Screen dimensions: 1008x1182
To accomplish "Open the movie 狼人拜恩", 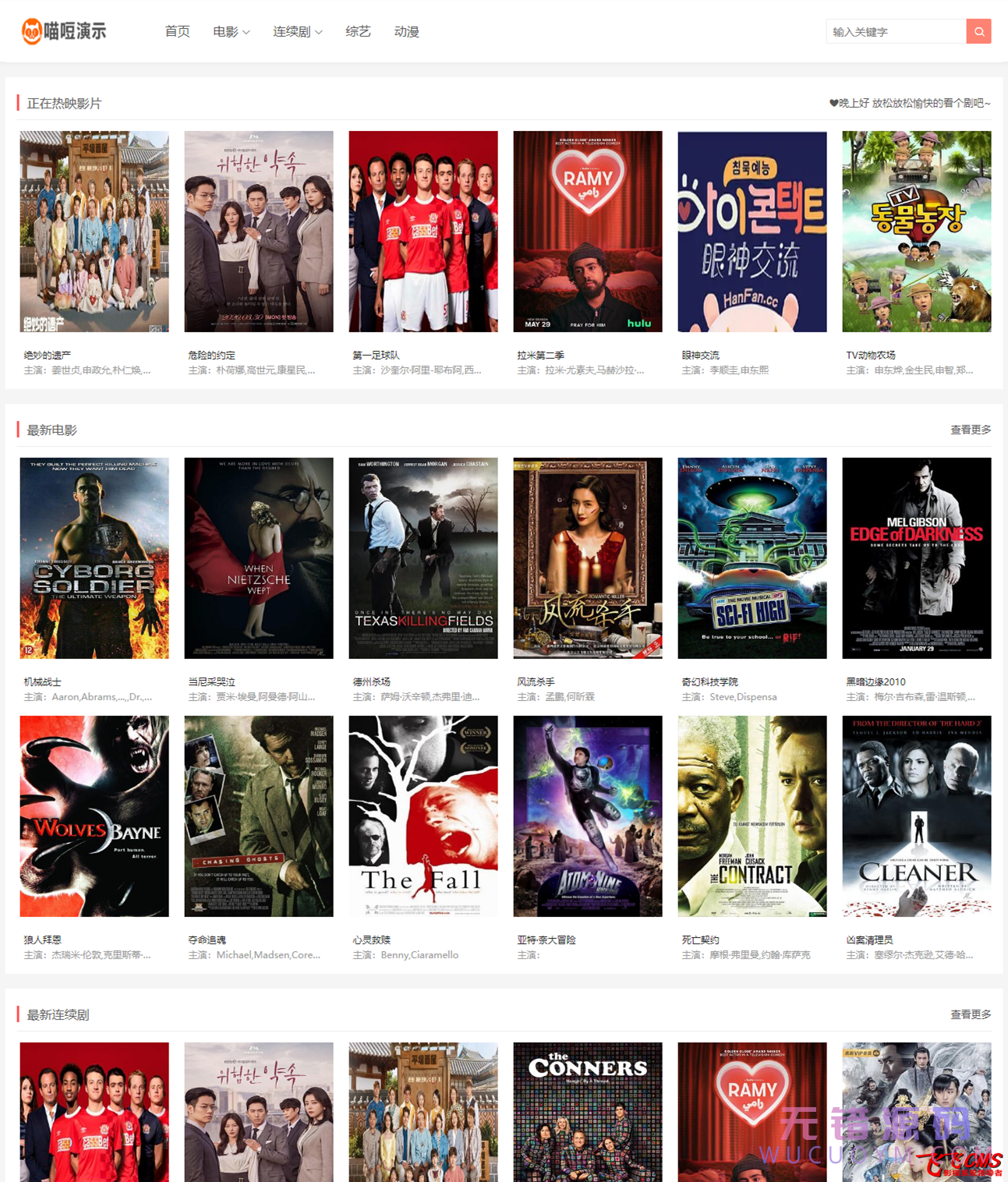I will coord(94,816).
